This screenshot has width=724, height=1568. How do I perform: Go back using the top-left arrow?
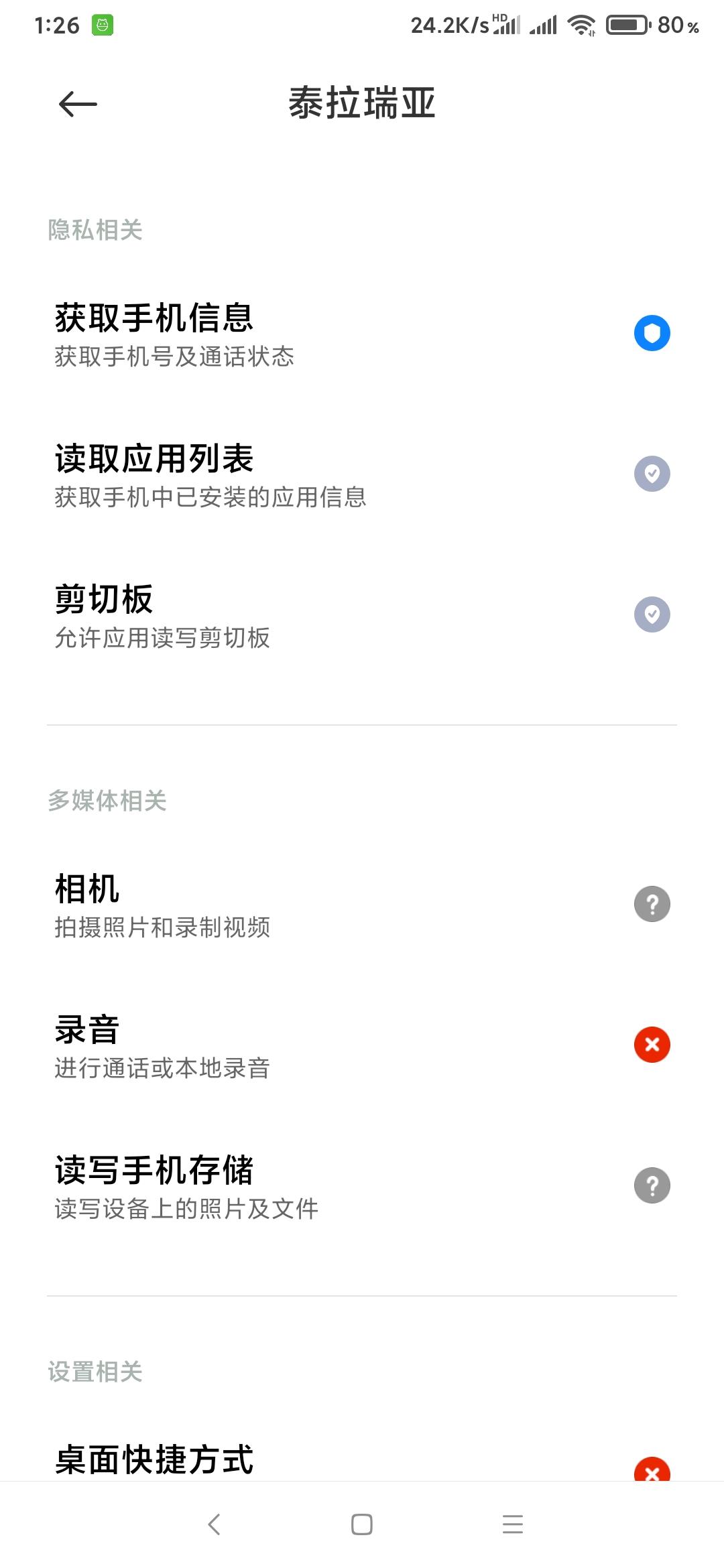(78, 104)
